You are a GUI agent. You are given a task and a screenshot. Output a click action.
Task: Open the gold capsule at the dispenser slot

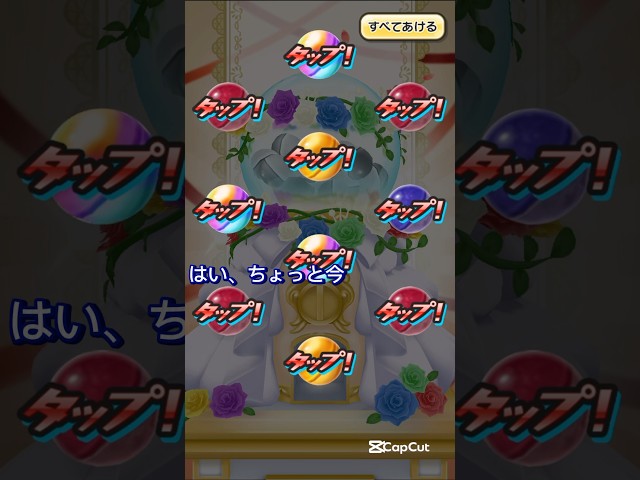click(x=320, y=361)
